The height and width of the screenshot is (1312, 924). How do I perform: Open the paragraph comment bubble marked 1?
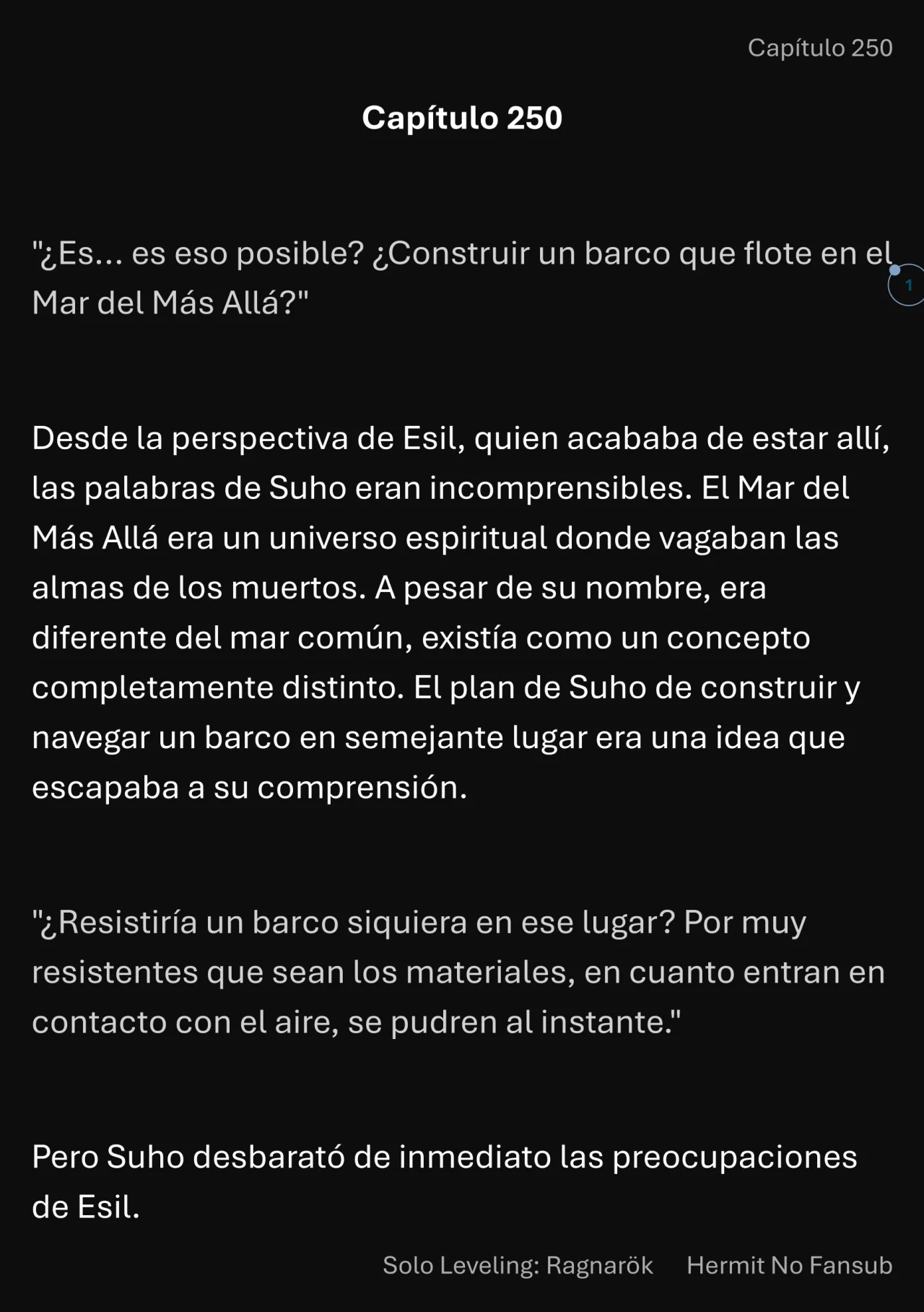coord(907,286)
